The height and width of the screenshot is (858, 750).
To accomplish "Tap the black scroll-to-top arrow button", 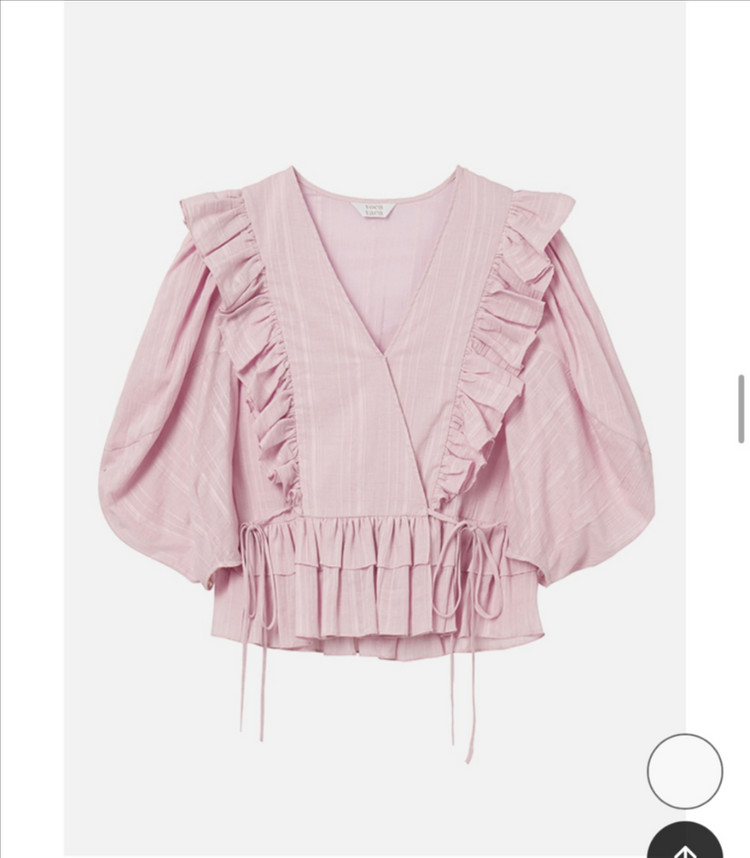I will (x=685, y=844).
